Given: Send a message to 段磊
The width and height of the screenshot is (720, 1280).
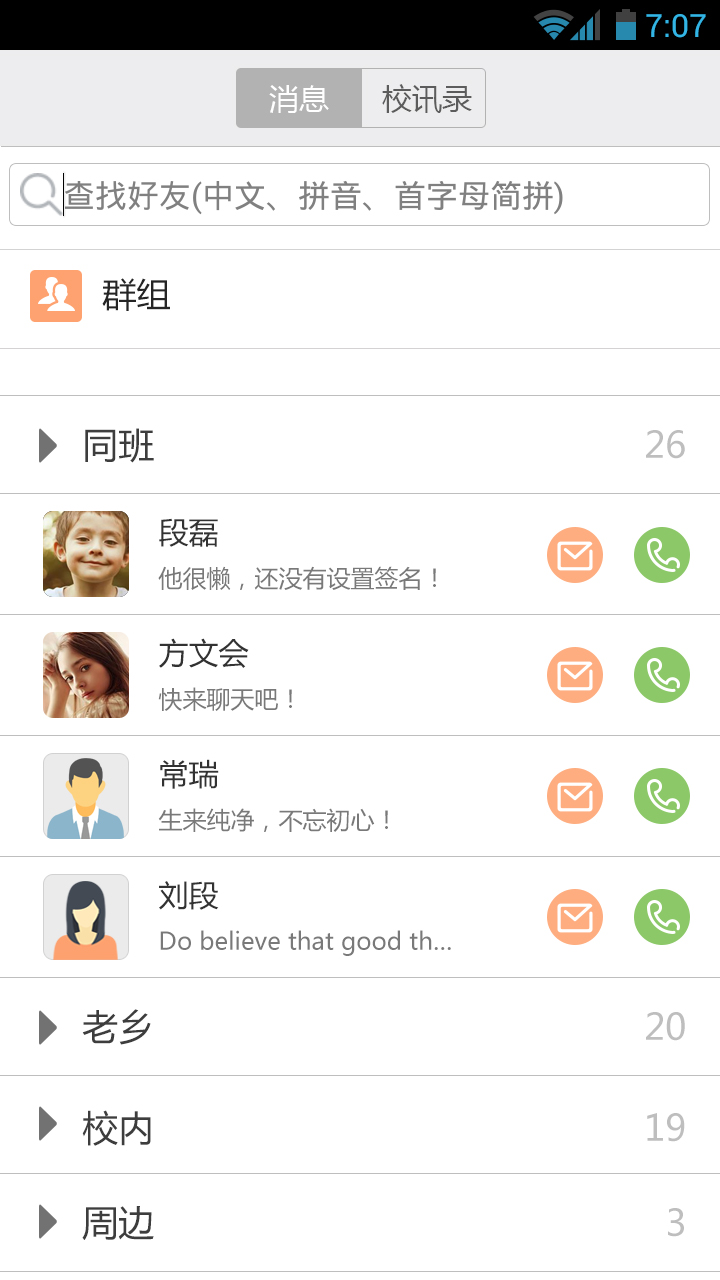Looking at the screenshot, I should click(575, 555).
